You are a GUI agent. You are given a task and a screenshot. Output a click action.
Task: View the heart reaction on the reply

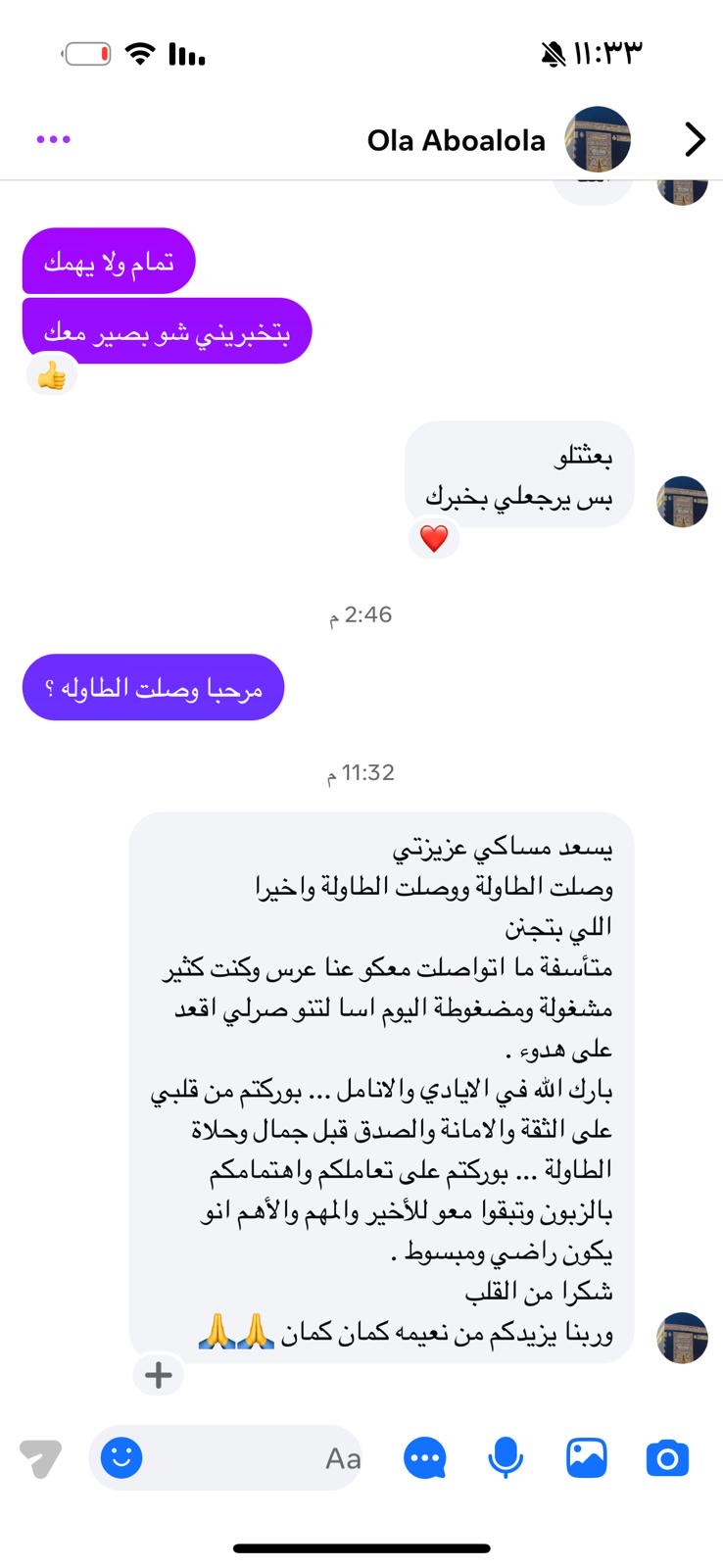click(433, 537)
